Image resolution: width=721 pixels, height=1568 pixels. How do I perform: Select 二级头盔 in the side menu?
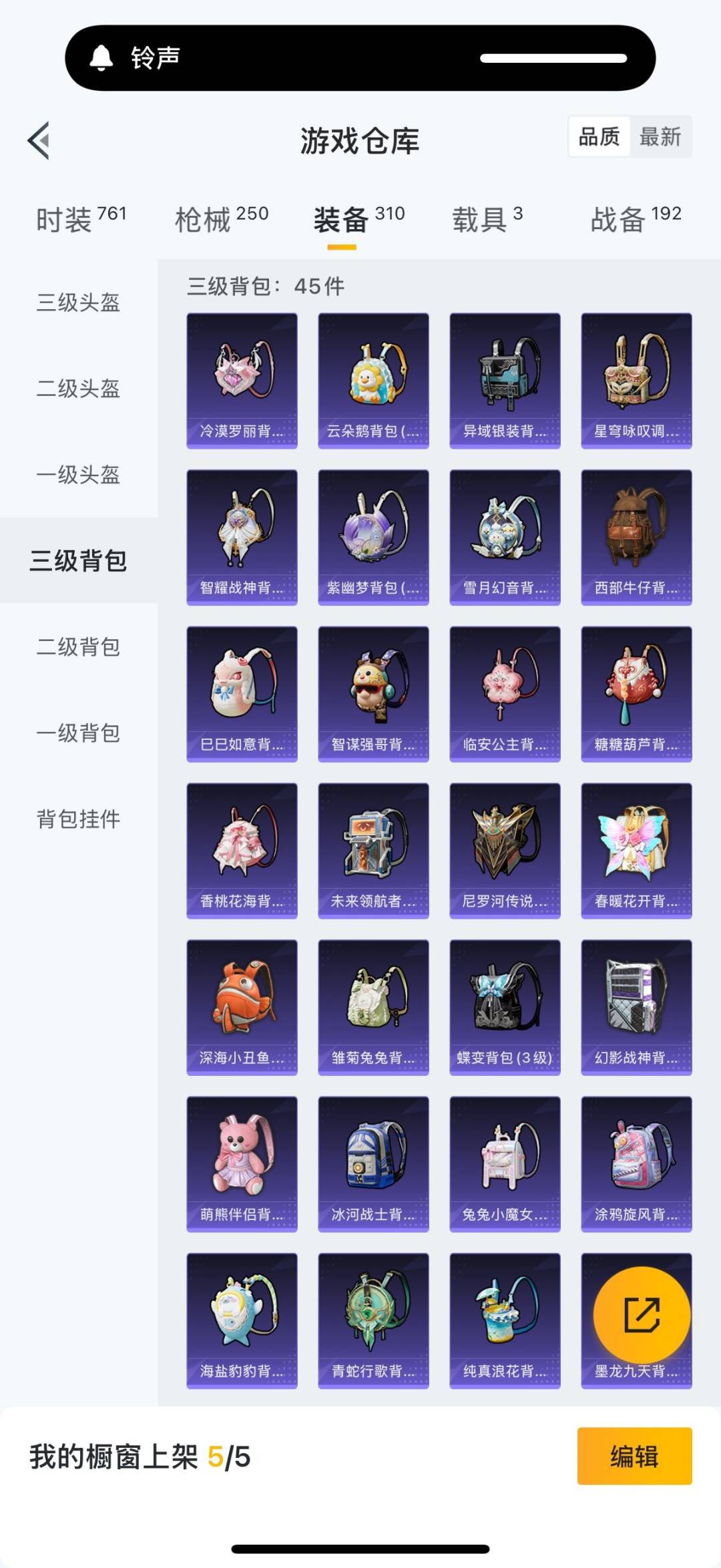click(x=78, y=389)
